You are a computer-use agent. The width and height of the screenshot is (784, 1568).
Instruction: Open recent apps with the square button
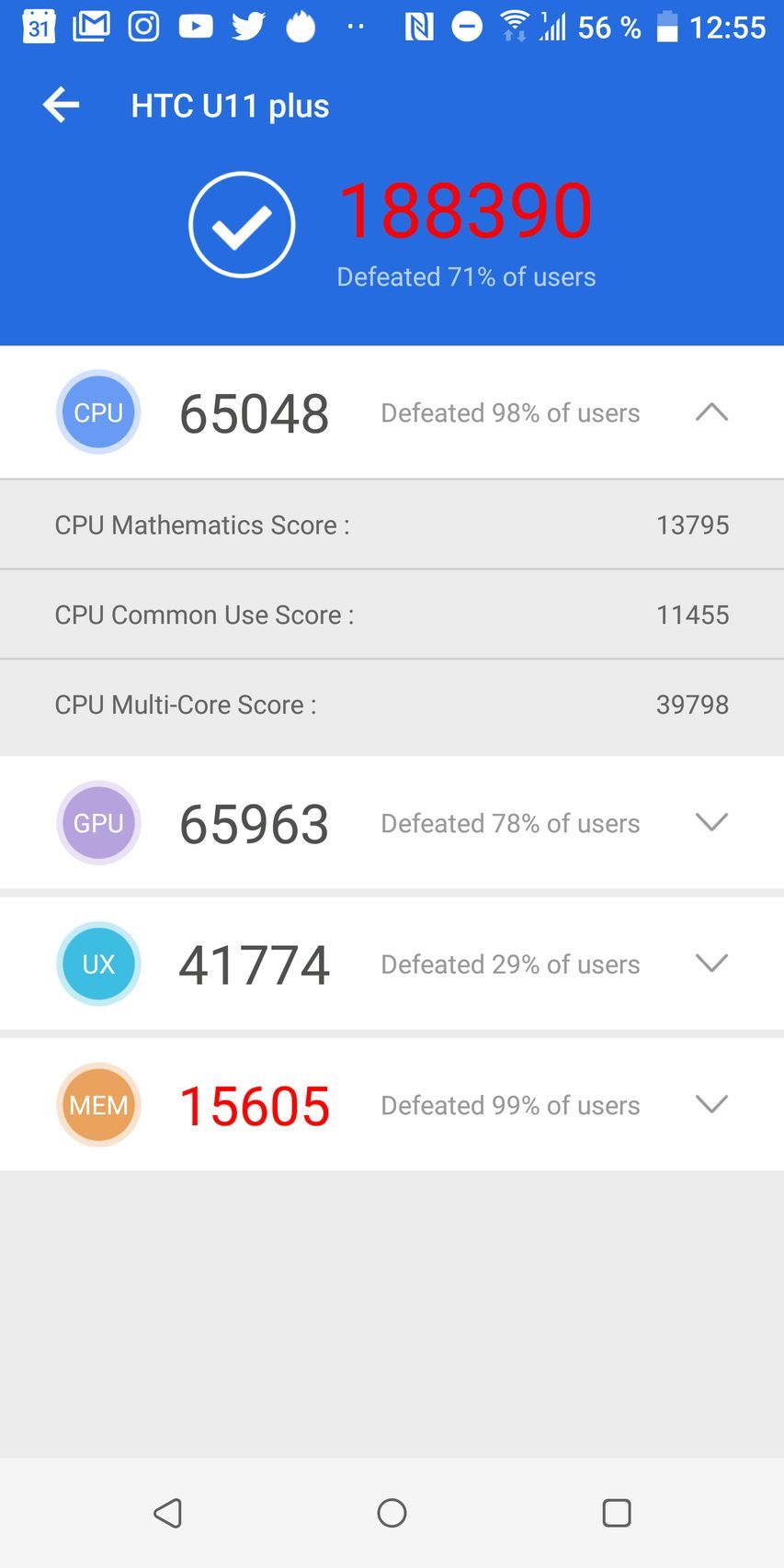pos(618,1512)
